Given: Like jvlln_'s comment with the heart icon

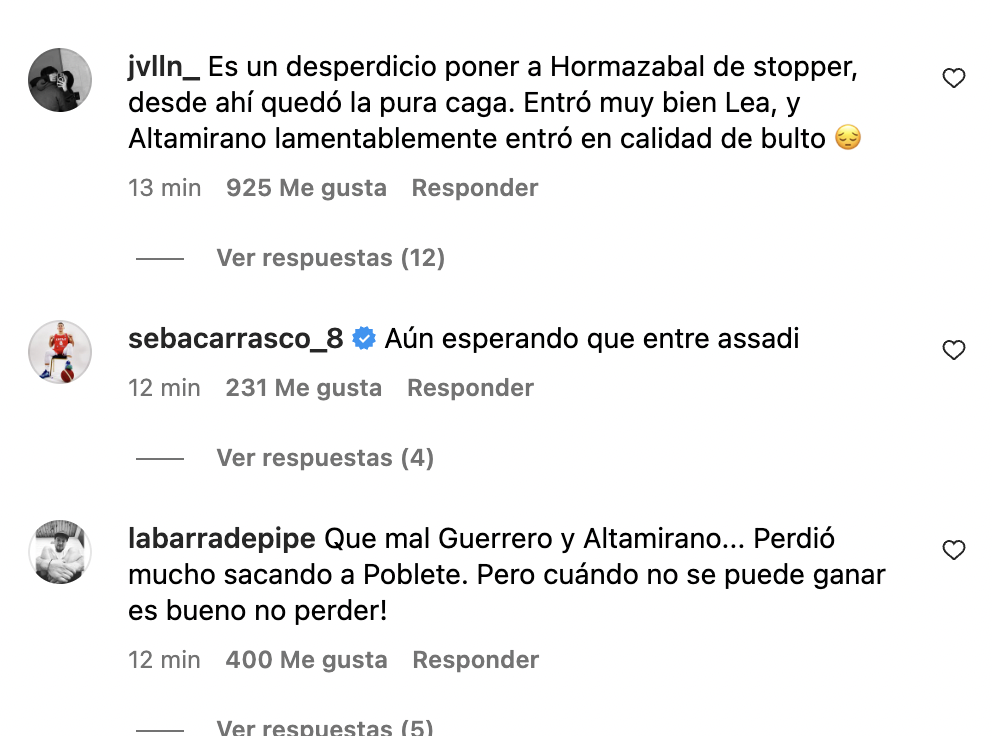Looking at the screenshot, I should [x=954, y=78].
